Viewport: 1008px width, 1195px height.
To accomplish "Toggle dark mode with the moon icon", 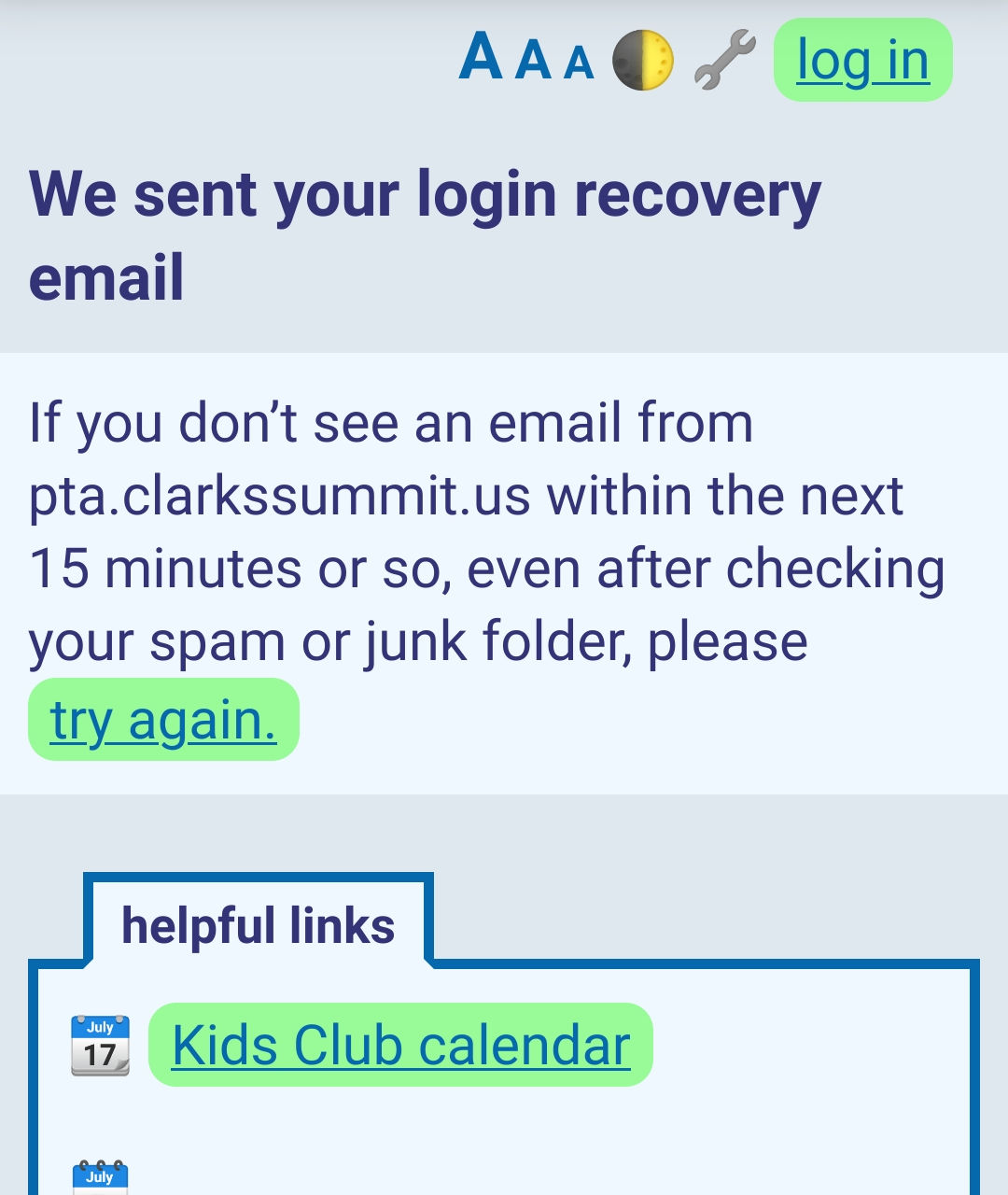I will coord(642,61).
